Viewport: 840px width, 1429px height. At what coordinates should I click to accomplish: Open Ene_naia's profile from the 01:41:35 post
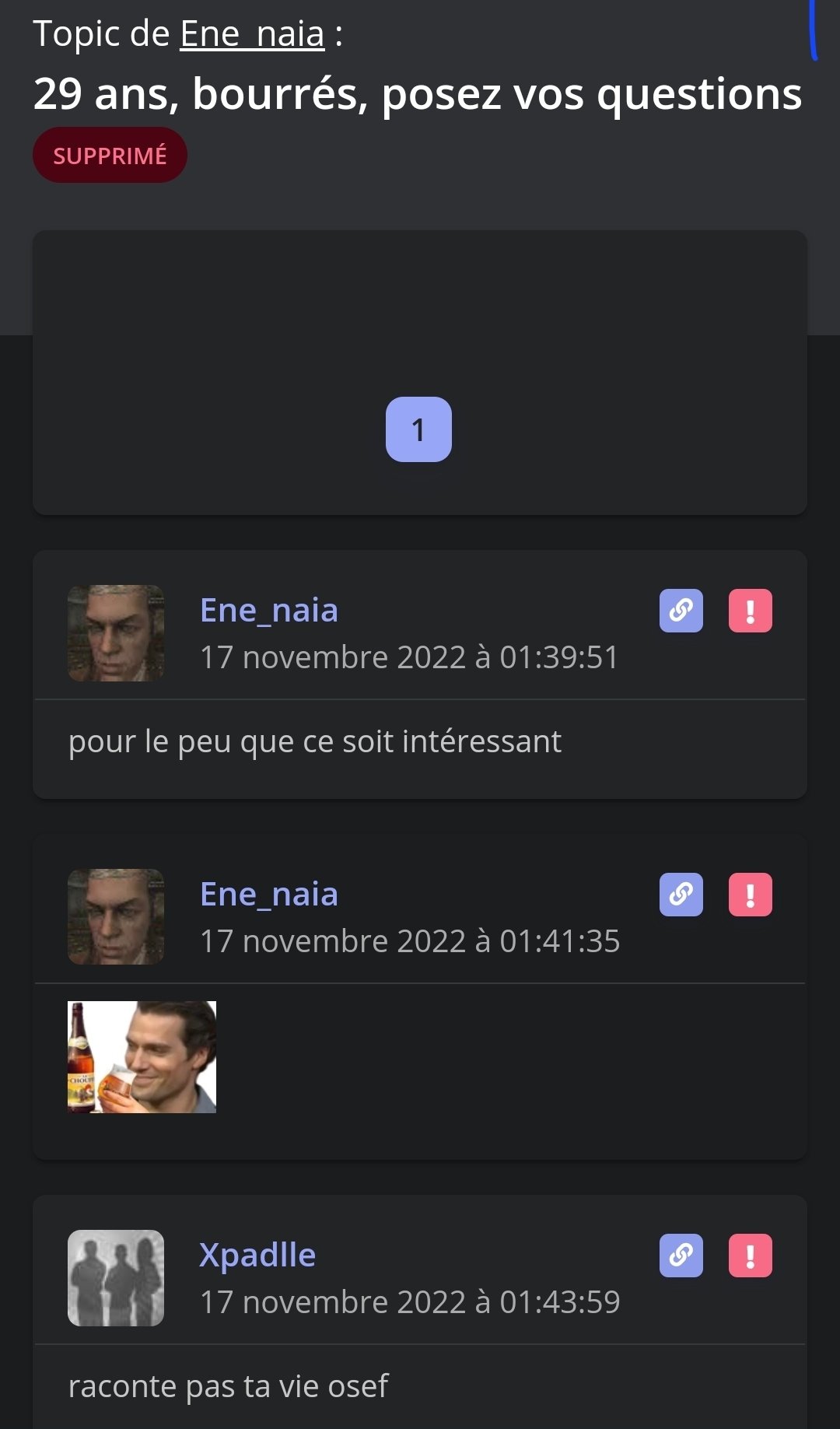[x=269, y=895]
